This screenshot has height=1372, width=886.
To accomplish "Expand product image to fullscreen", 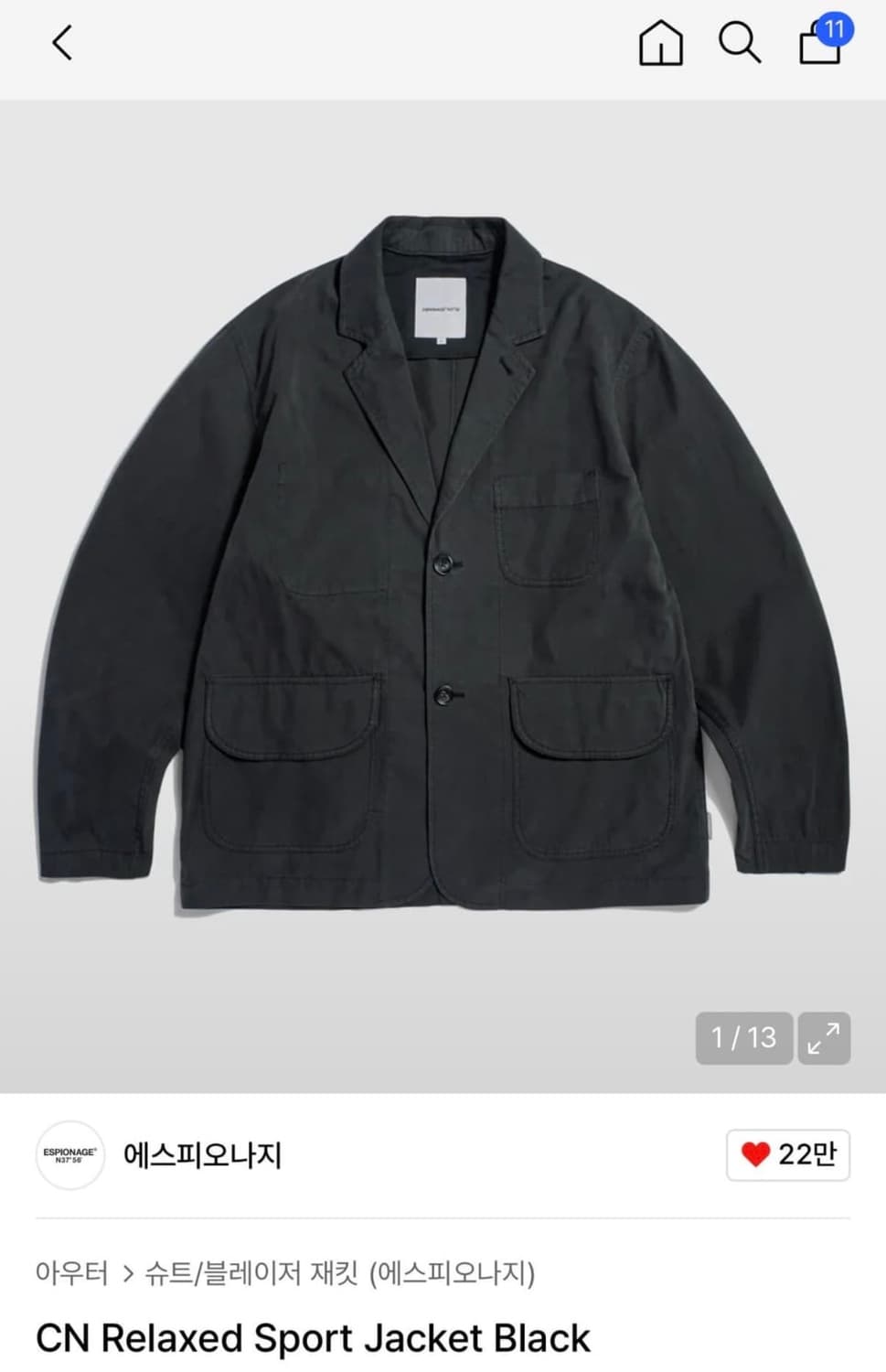I will pos(824,1038).
